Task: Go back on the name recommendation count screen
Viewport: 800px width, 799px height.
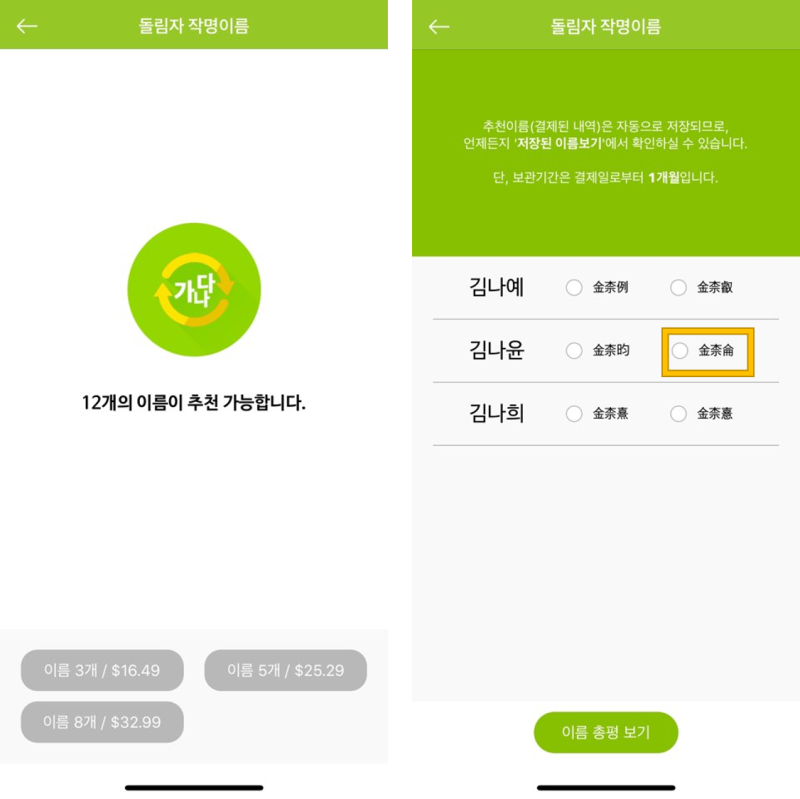Action: click(x=27, y=26)
